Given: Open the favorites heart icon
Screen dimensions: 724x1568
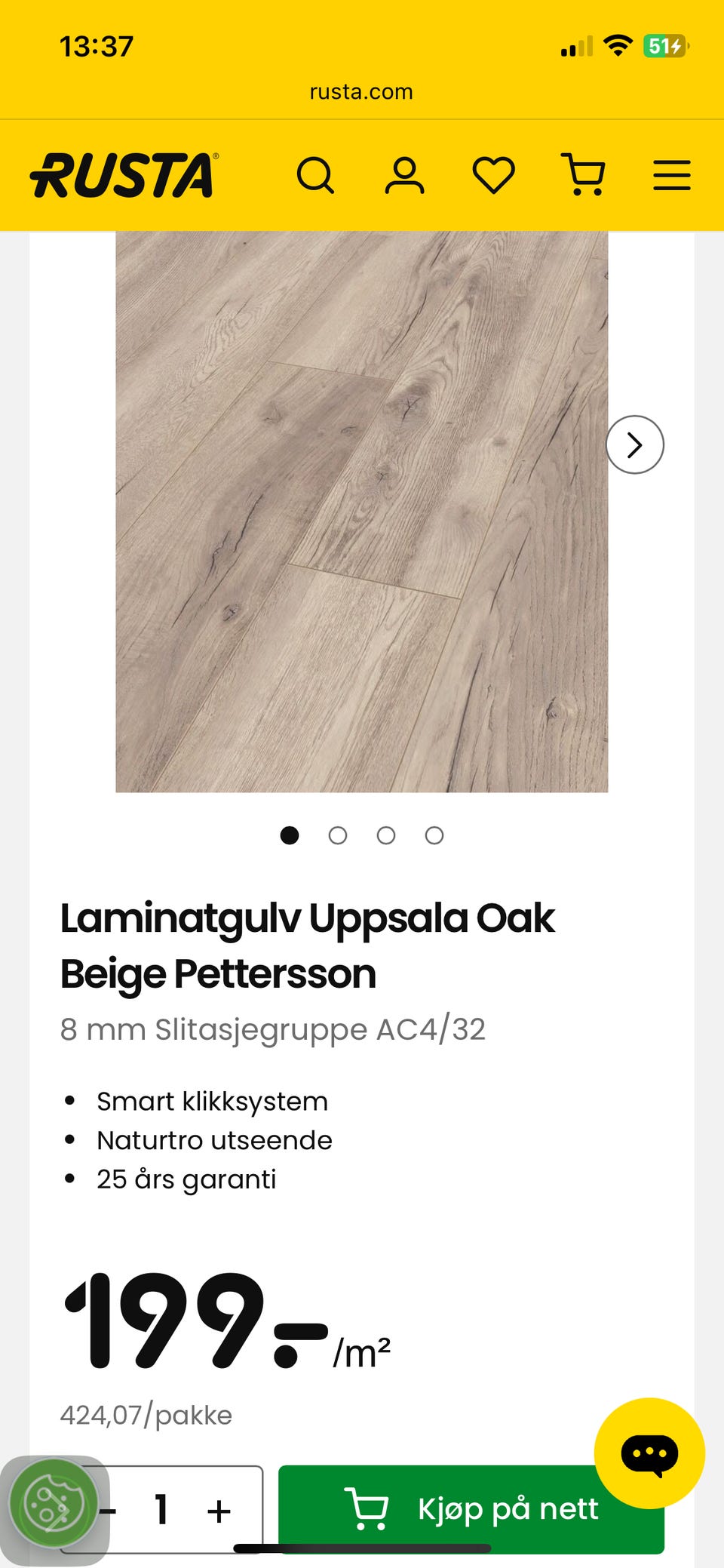Looking at the screenshot, I should (x=494, y=176).
